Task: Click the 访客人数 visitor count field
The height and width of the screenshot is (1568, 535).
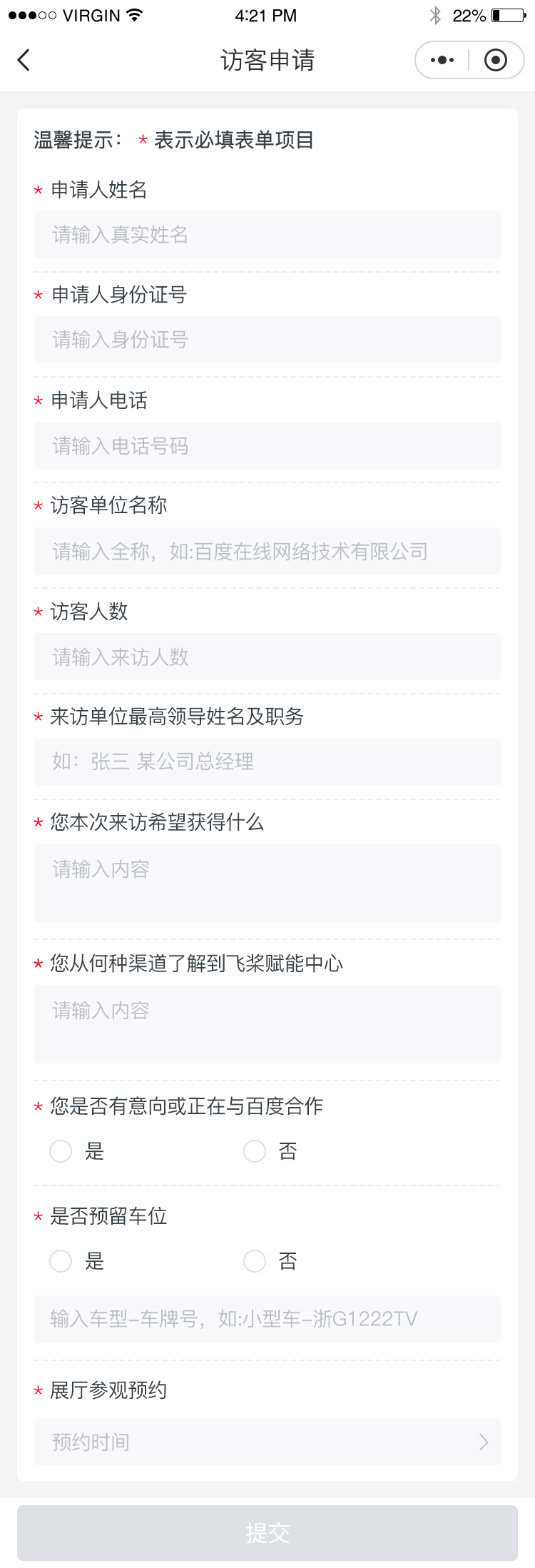Action: coord(267,657)
